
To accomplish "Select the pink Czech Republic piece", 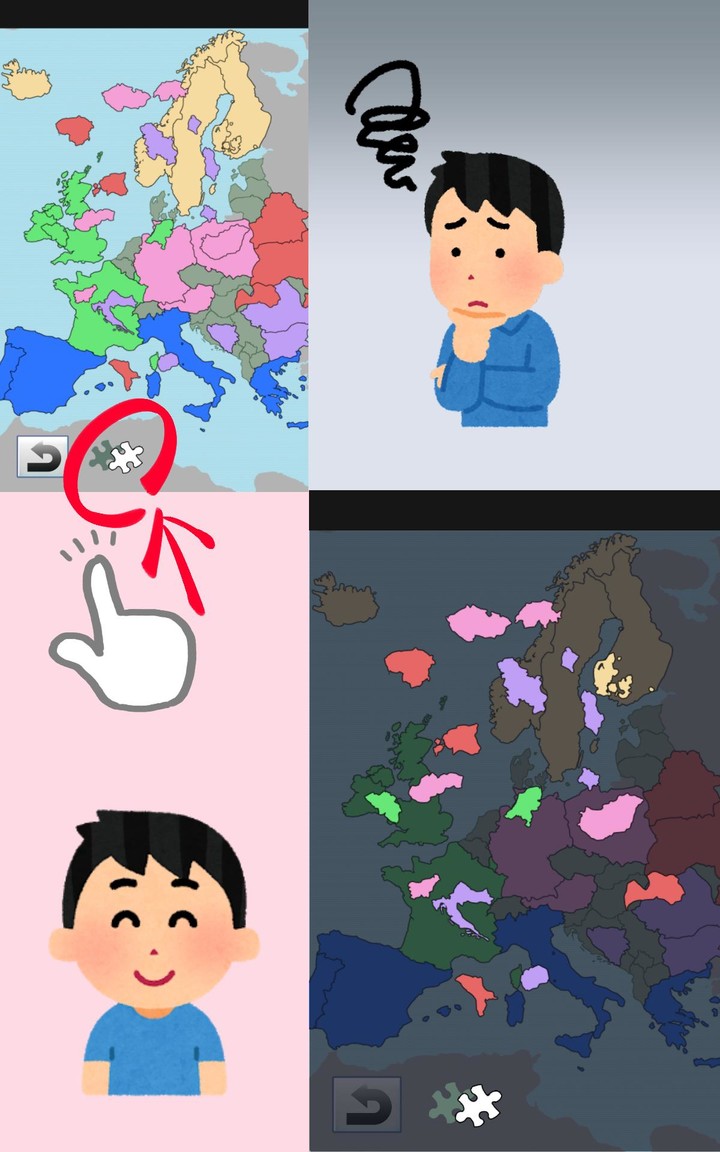I will click(x=476, y=622).
